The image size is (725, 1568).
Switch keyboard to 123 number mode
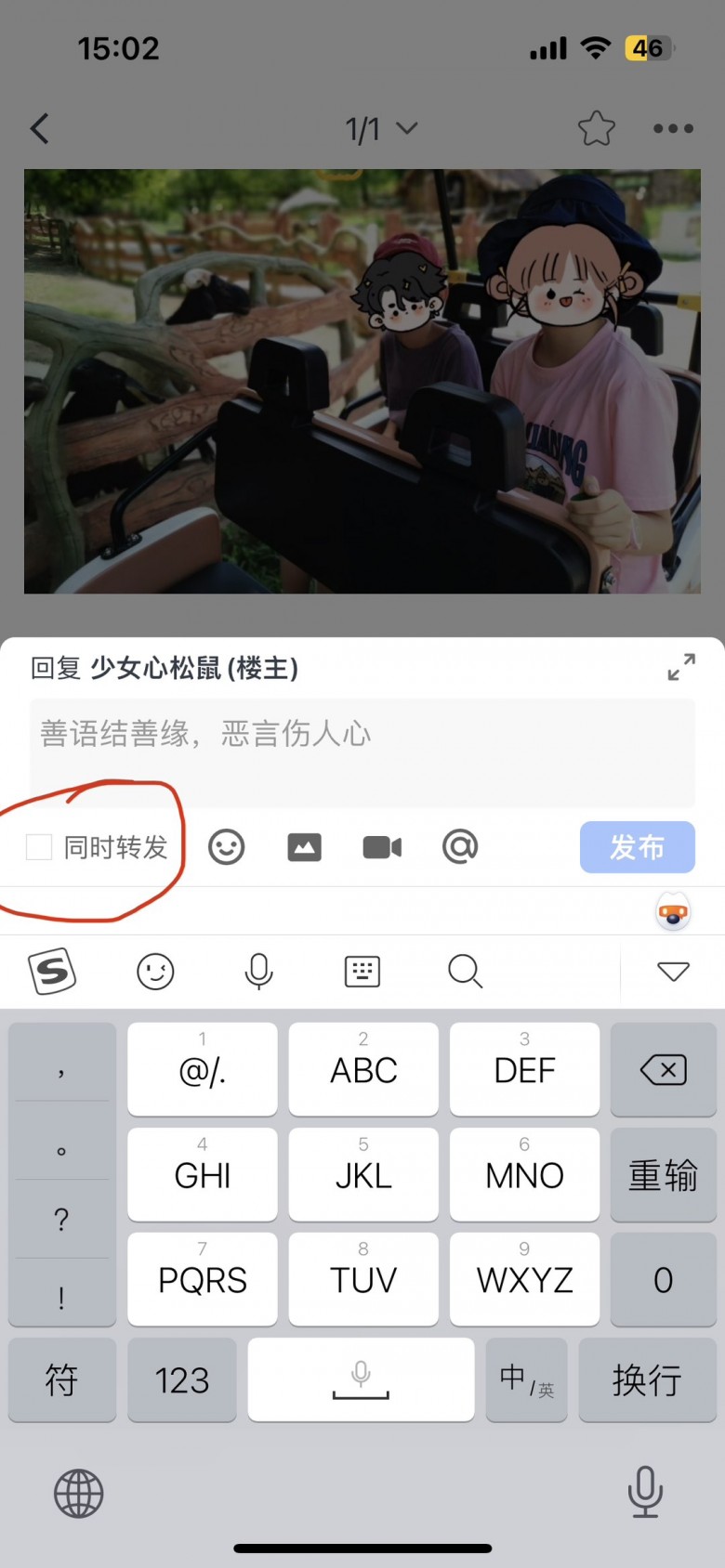[x=182, y=1380]
